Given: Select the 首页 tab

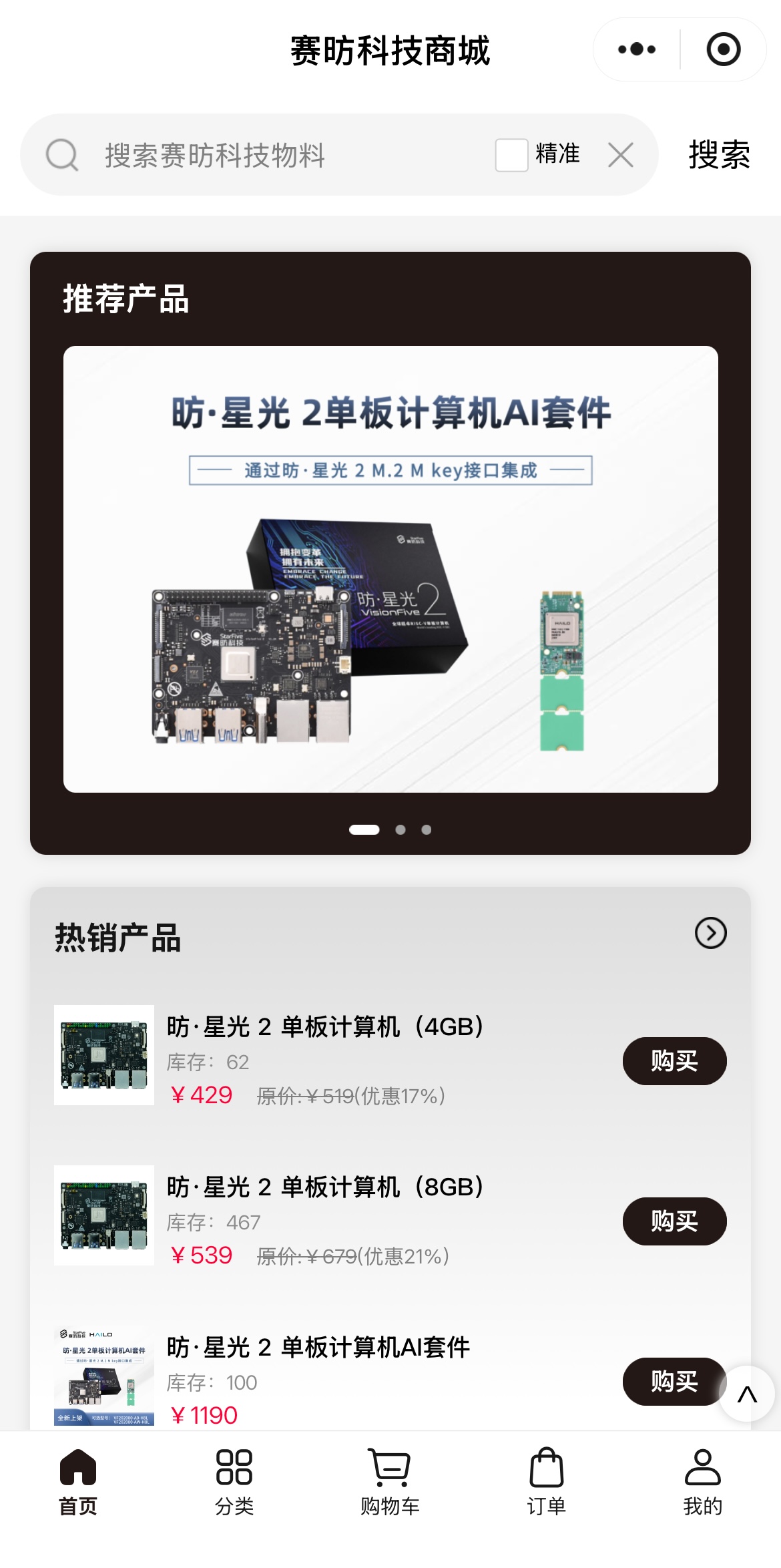Looking at the screenshot, I should coord(78,1481).
